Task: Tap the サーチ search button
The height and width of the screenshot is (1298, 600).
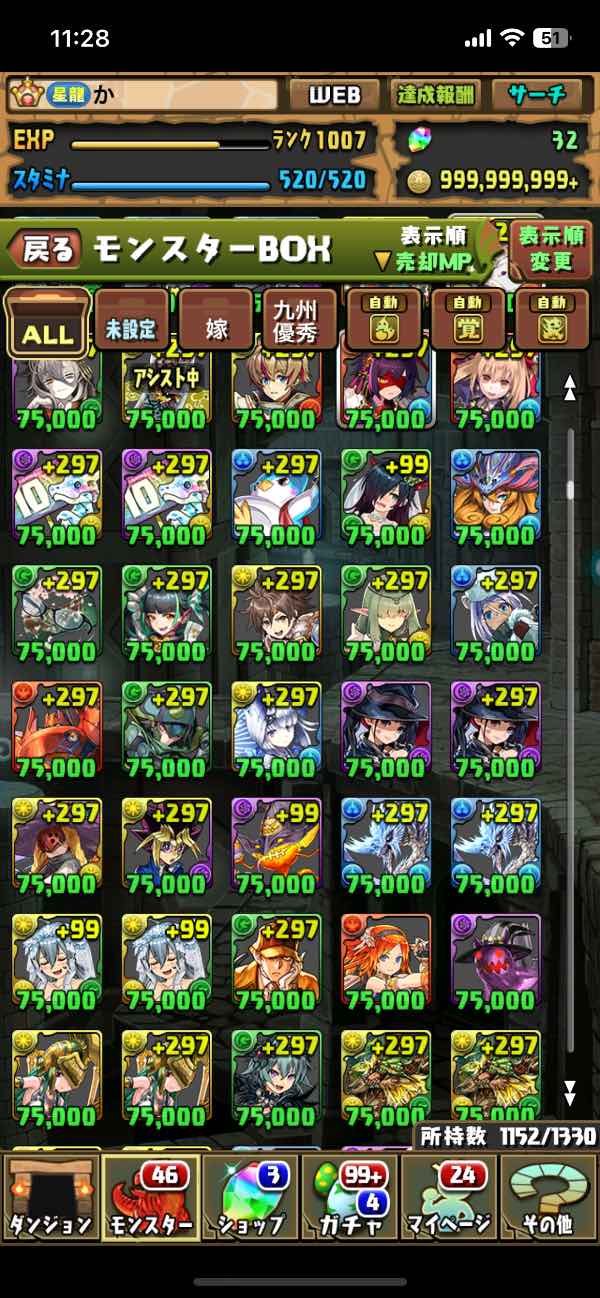Action: pyautogui.click(x=537, y=95)
